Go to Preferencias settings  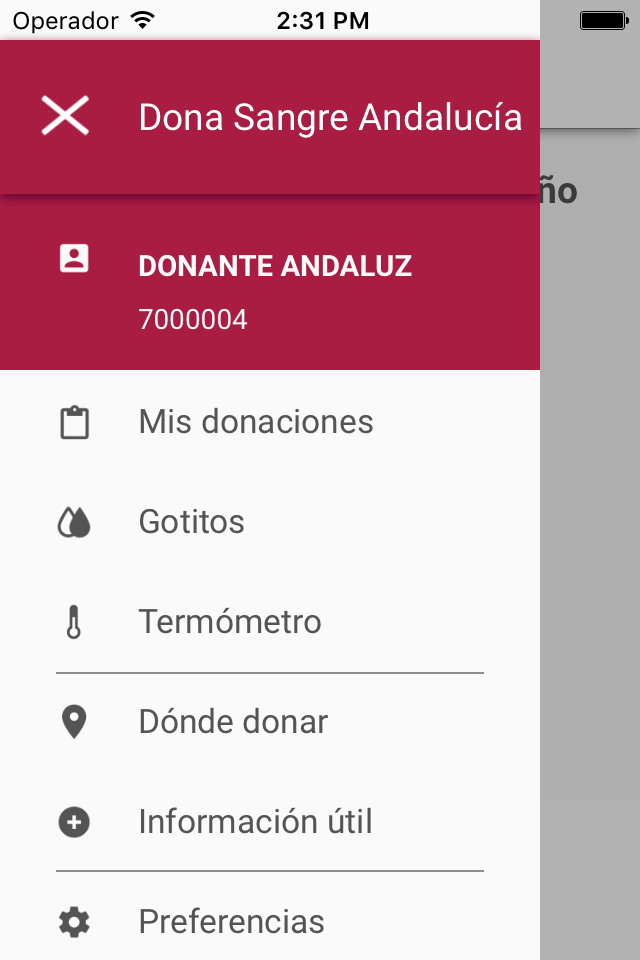(231, 921)
